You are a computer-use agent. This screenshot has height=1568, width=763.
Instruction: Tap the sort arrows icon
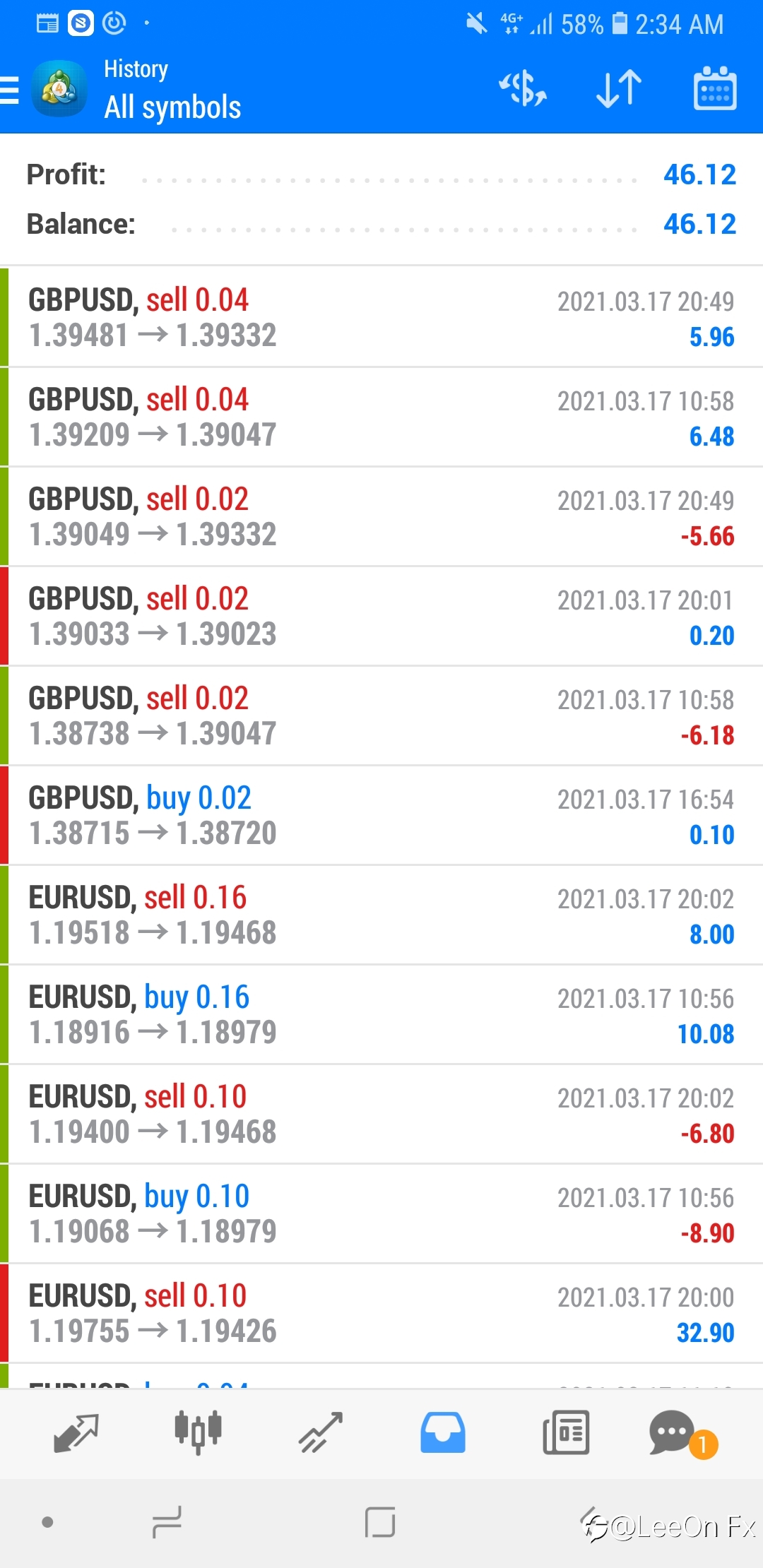[x=619, y=89]
